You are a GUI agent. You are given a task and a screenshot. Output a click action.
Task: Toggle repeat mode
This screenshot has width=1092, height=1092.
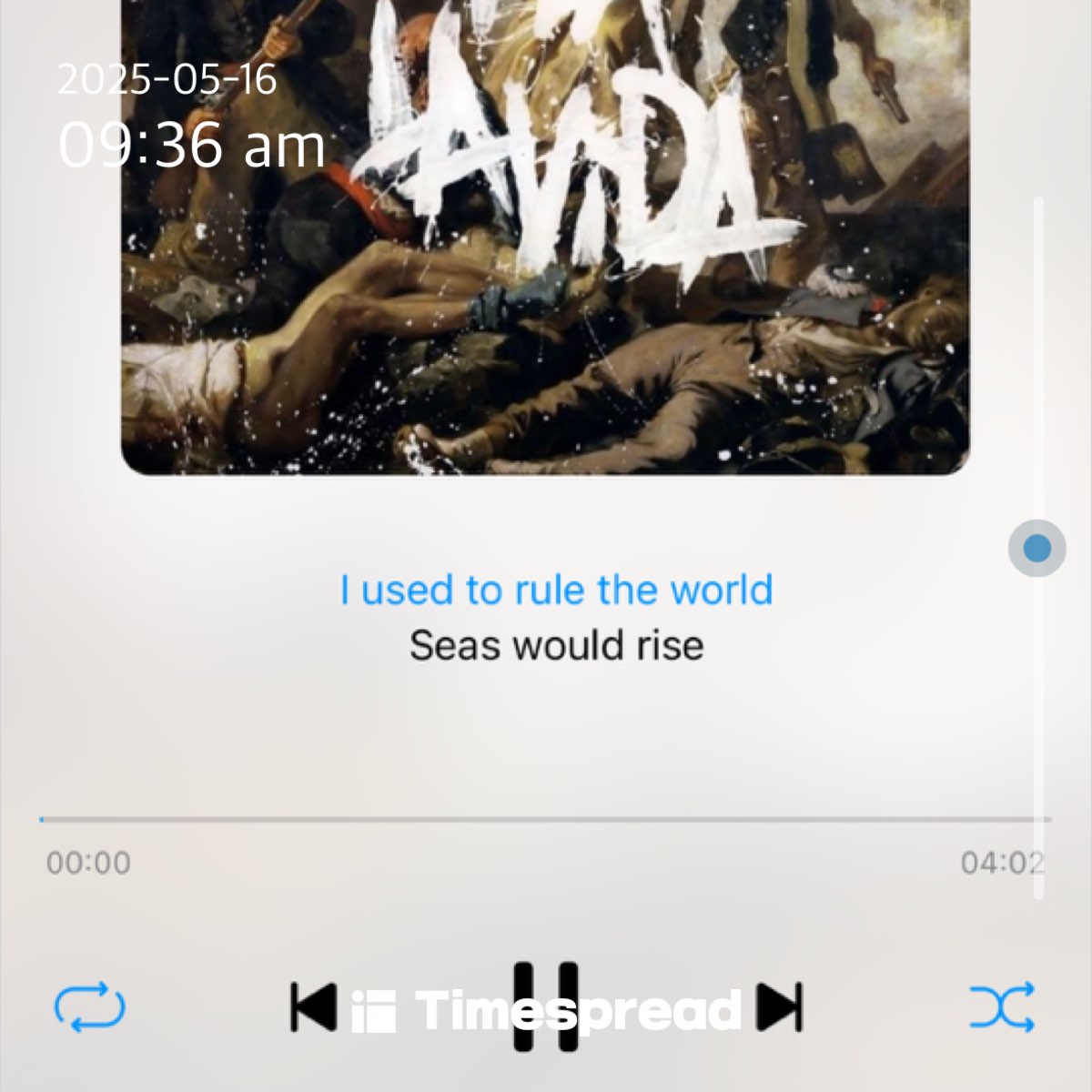pyautogui.click(x=90, y=1006)
